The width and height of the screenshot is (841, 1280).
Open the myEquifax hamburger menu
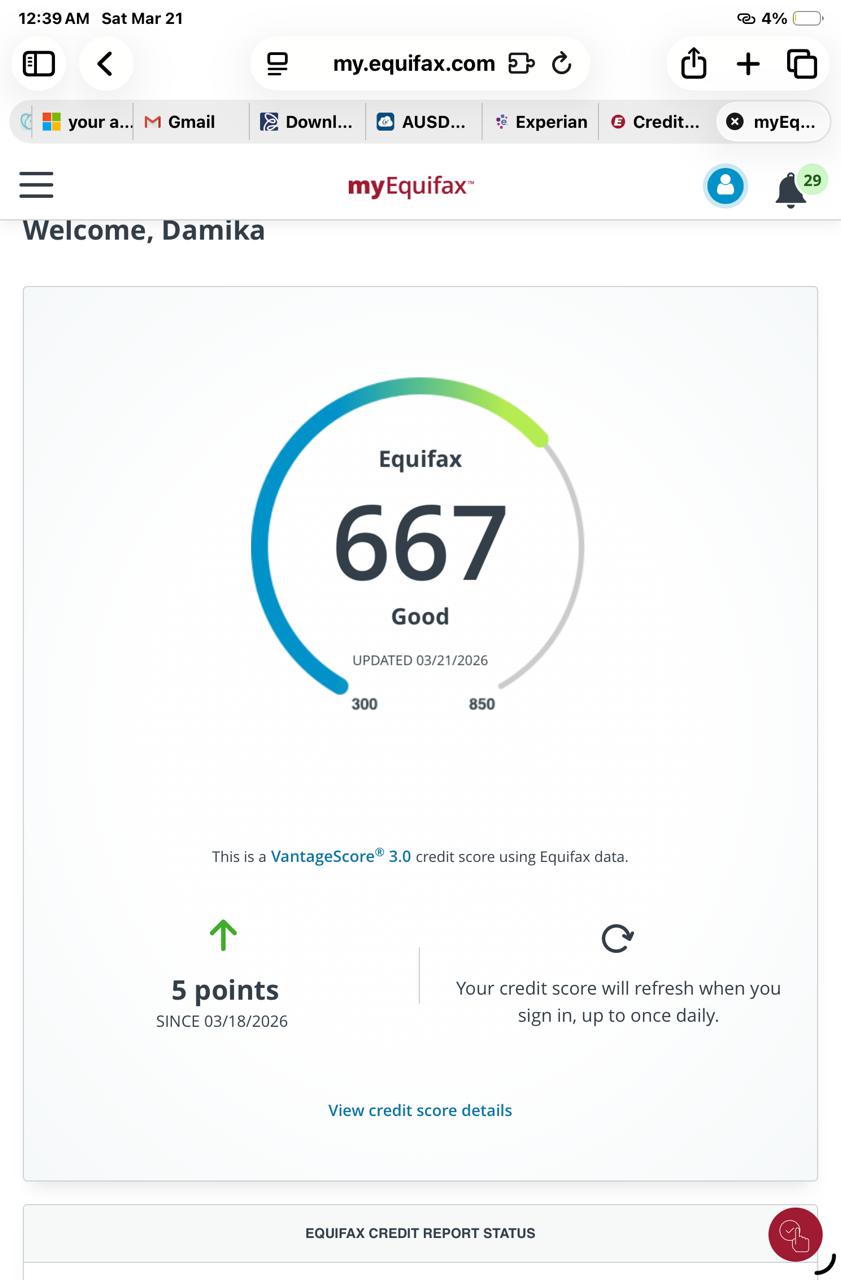point(36,184)
